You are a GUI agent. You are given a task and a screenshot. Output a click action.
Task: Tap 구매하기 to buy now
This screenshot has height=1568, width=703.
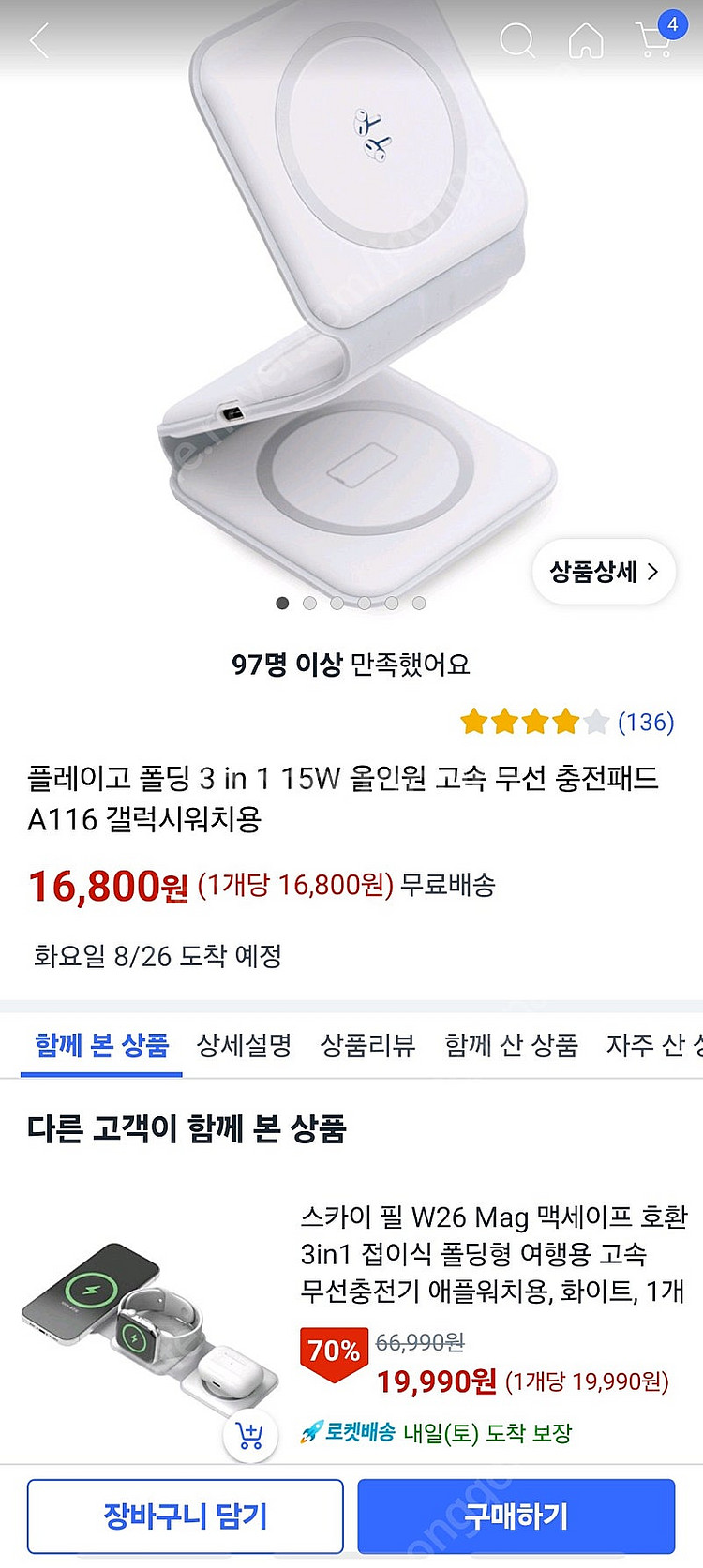[516, 1516]
